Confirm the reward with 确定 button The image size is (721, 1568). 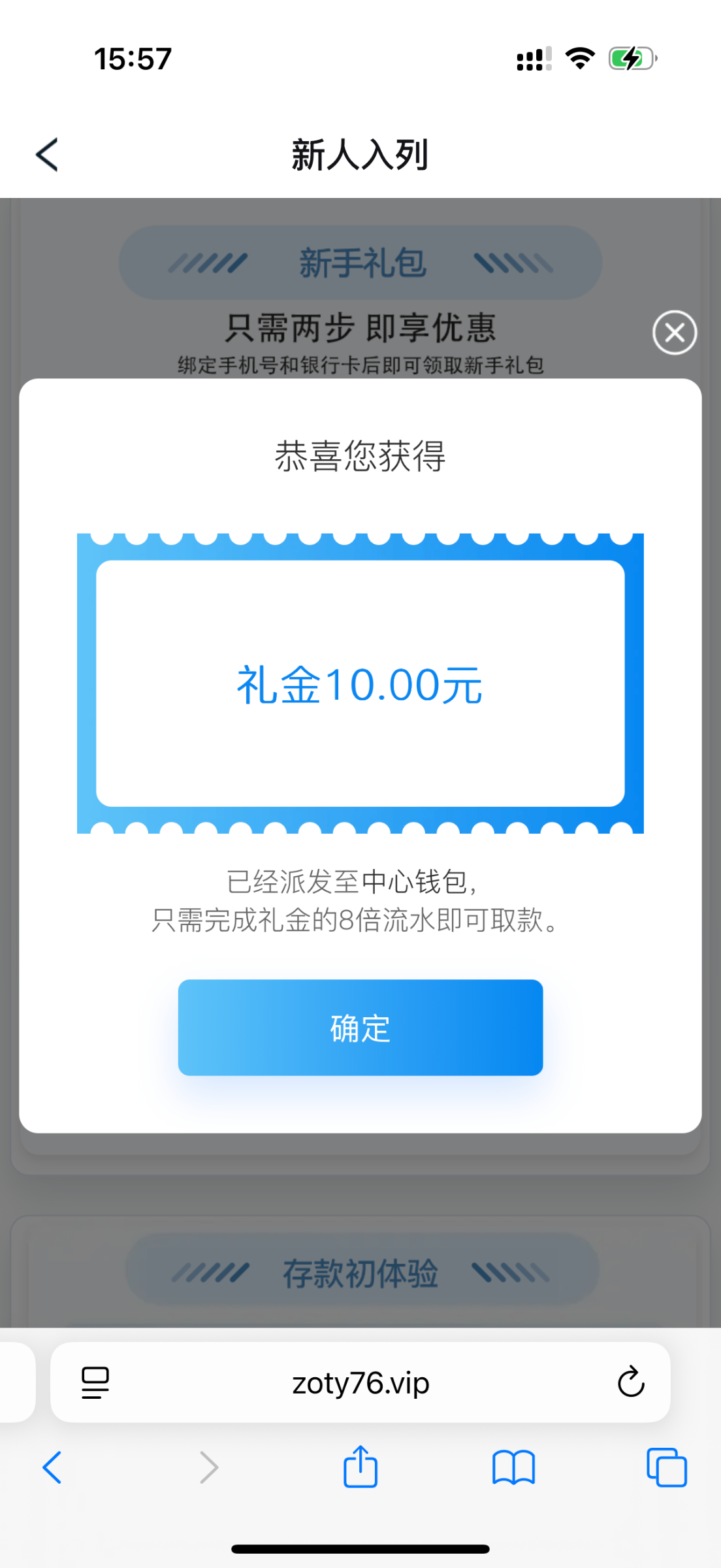pos(360,1027)
